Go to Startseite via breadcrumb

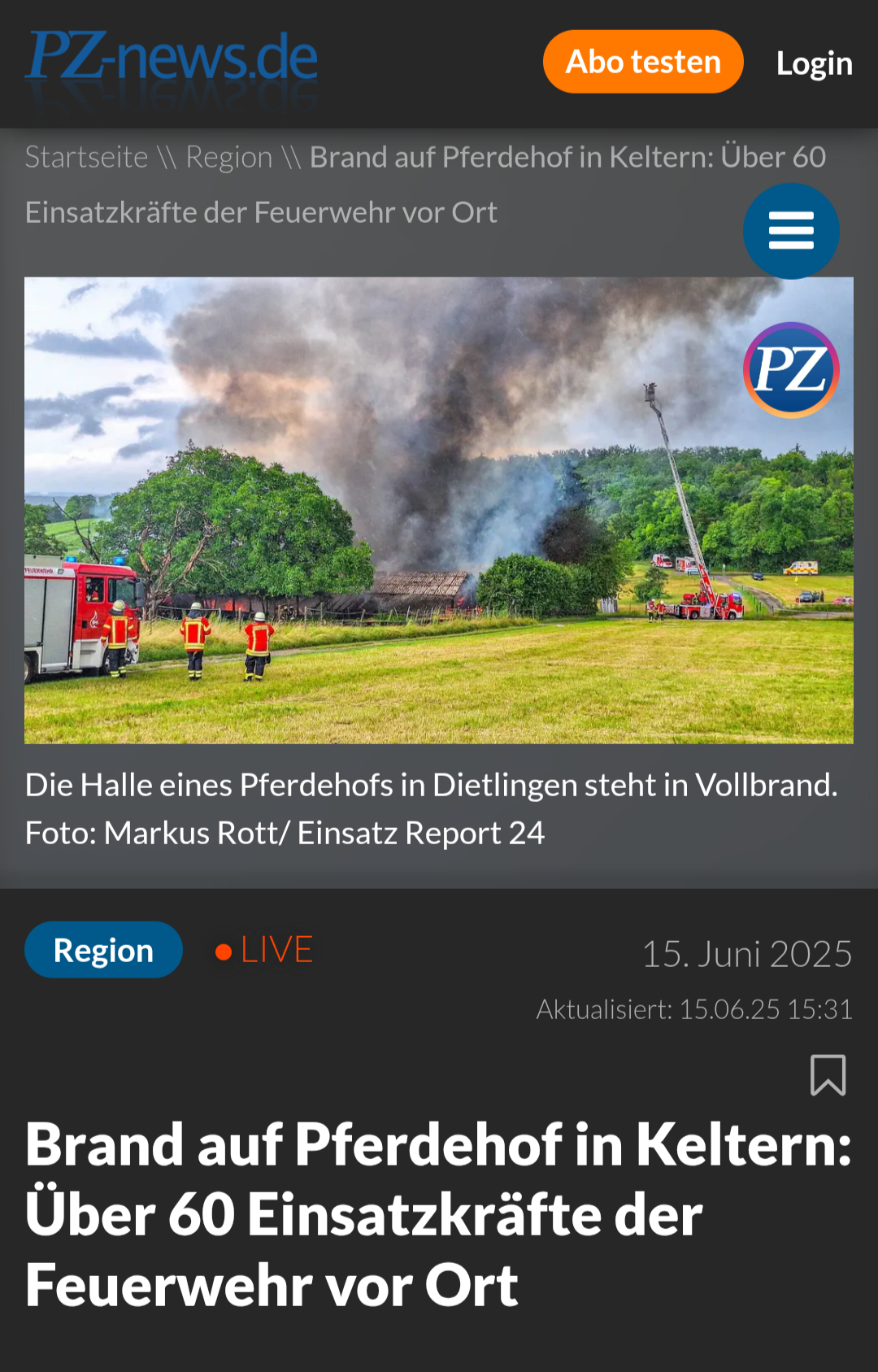86,157
